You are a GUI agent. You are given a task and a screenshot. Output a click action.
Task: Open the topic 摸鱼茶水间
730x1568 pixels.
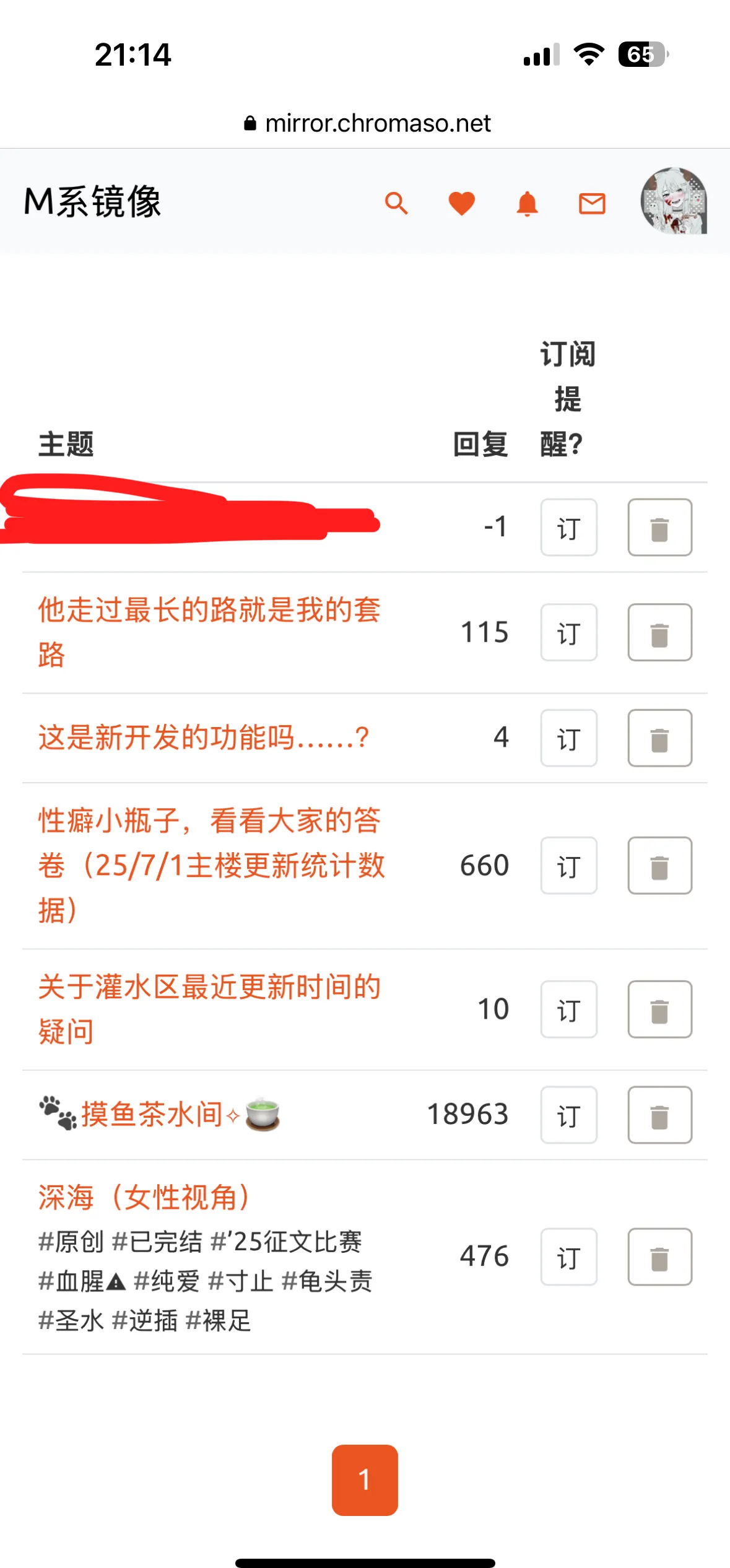click(x=152, y=1113)
